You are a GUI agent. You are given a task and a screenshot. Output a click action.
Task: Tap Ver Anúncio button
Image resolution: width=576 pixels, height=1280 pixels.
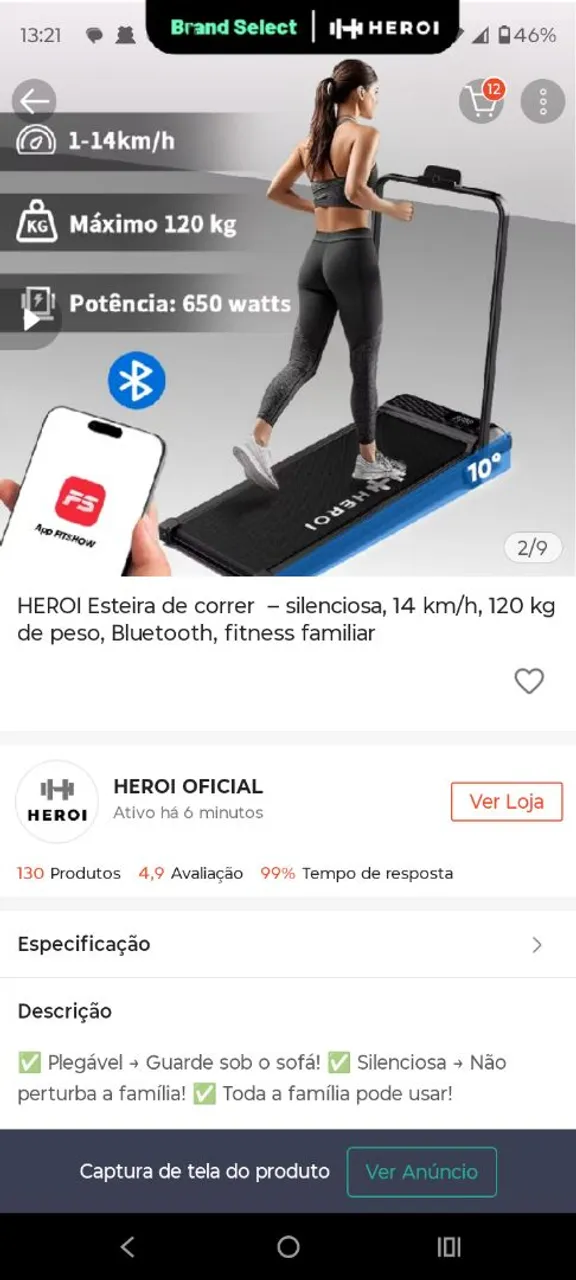pos(422,1172)
